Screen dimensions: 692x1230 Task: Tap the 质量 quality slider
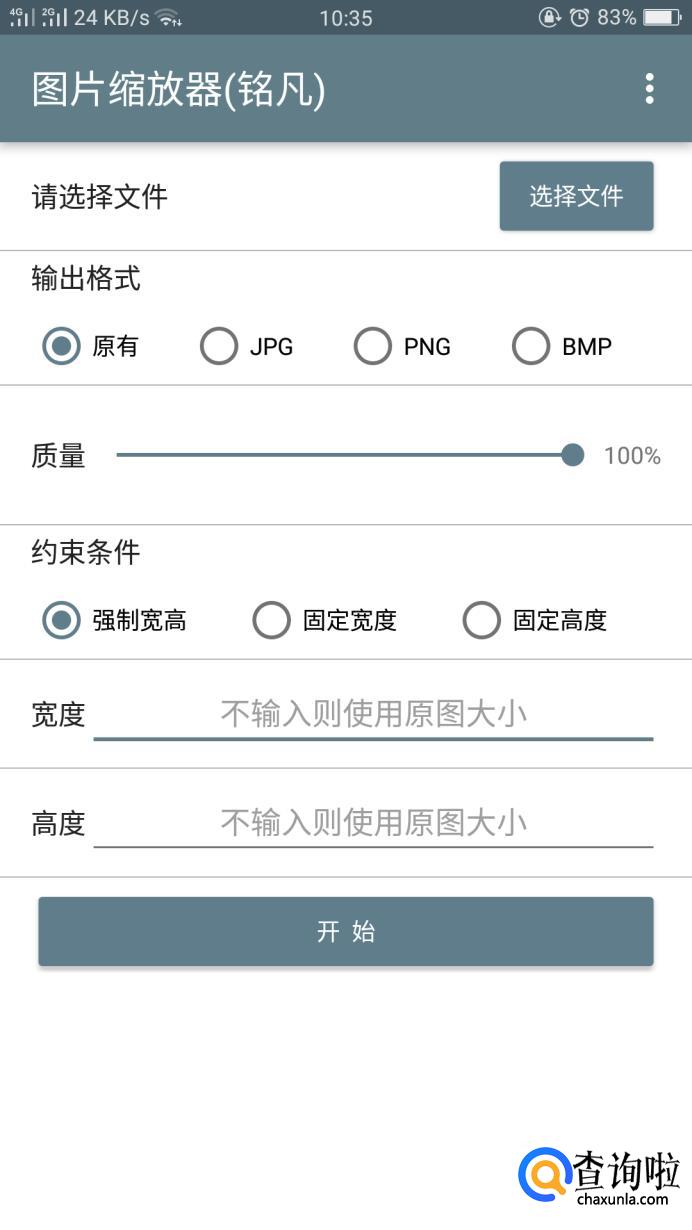pyautogui.click(x=345, y=455)
